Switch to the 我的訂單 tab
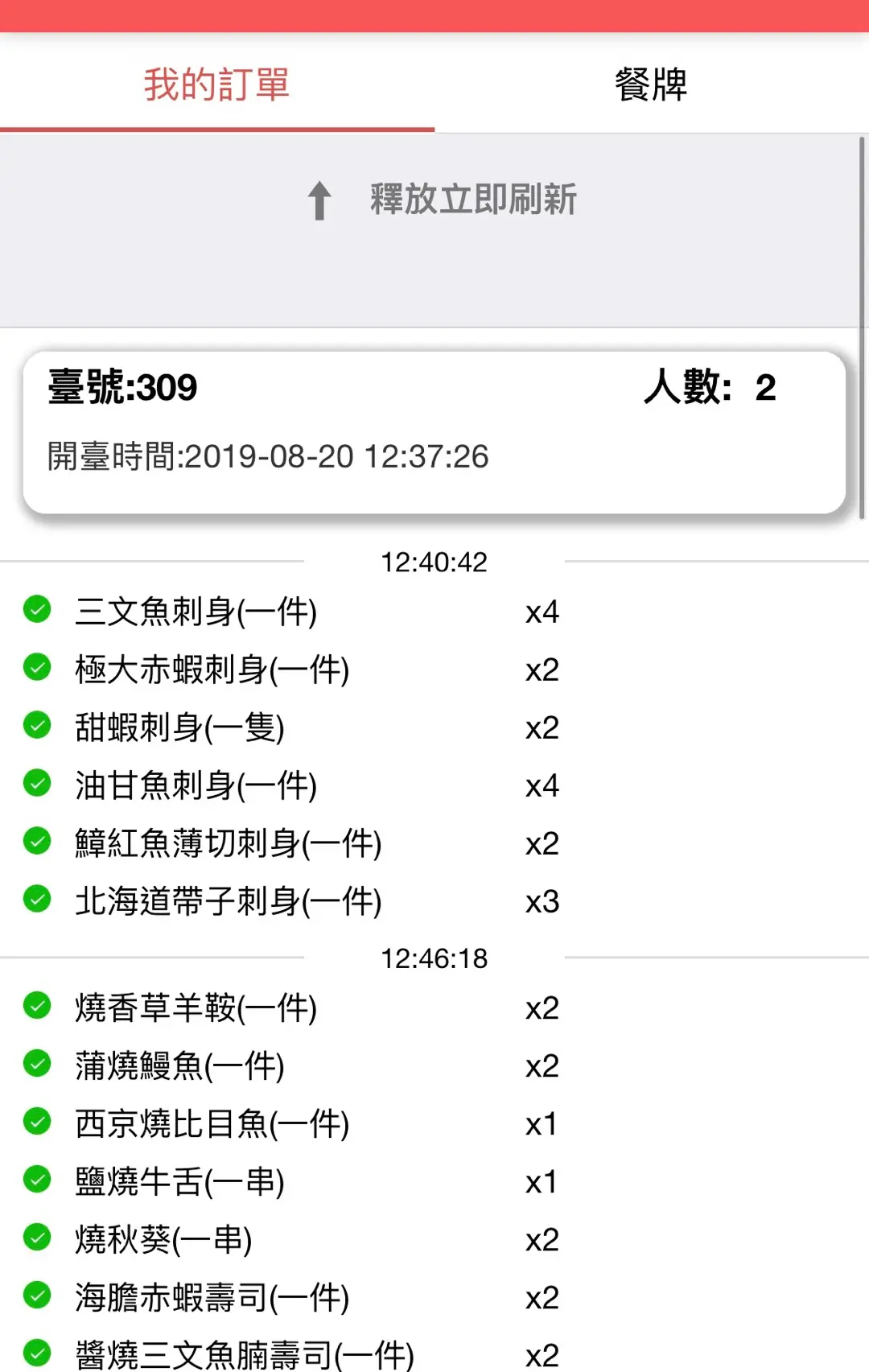The image size is (869, 1372). point(216,84)
